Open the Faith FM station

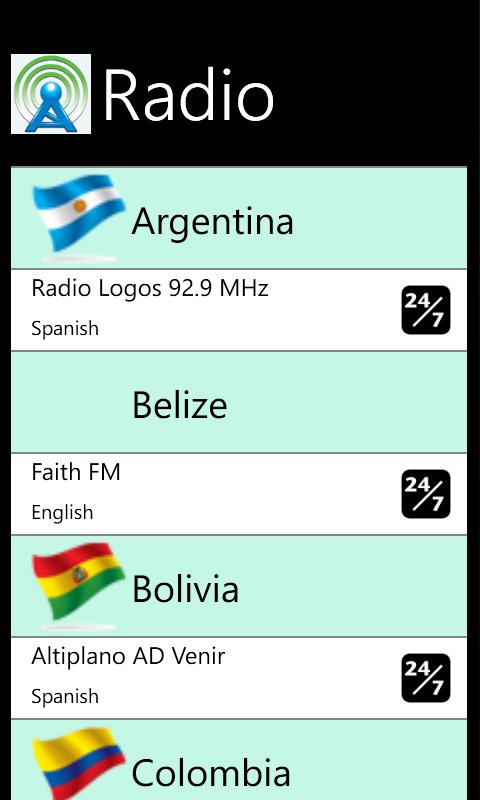[239, 494]
